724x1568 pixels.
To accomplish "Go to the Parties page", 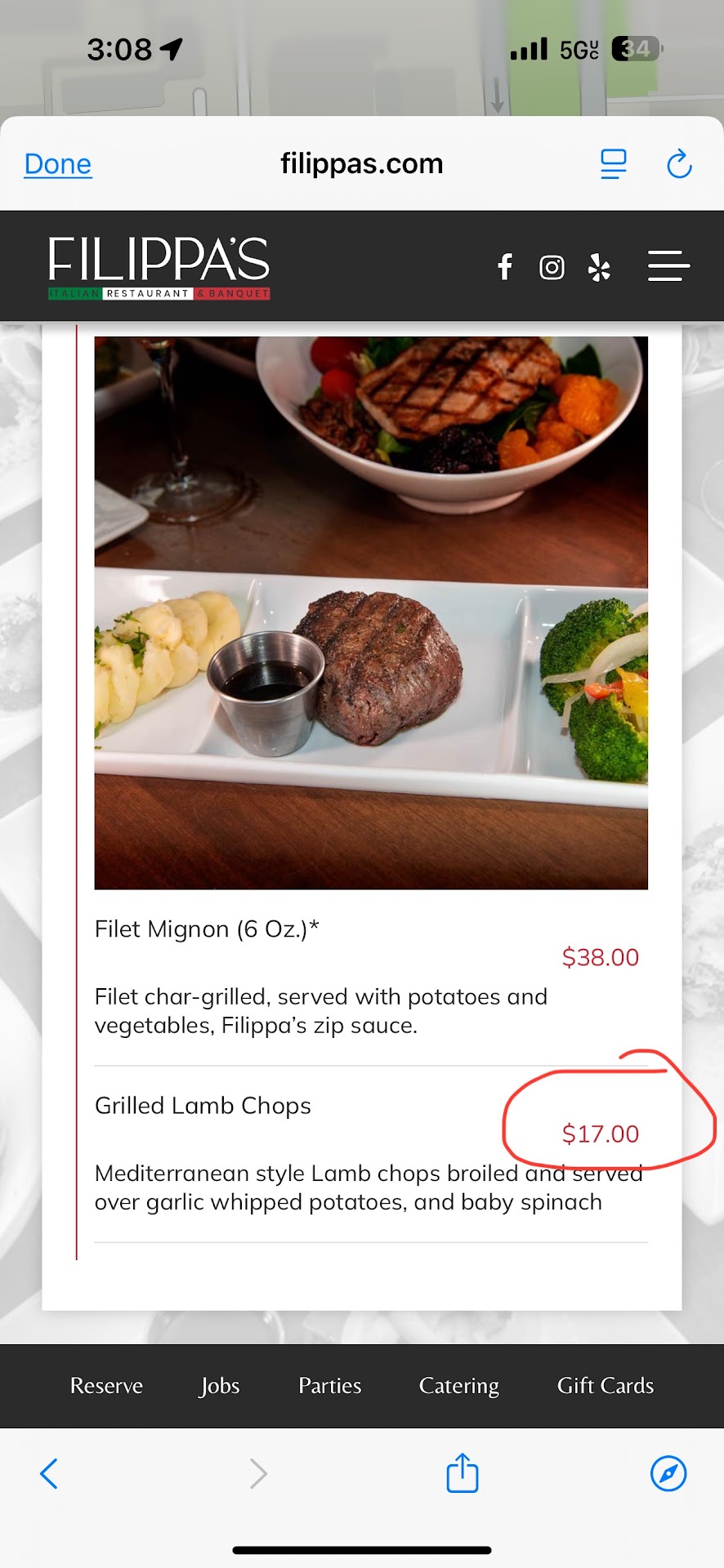I will (329, 1386).
